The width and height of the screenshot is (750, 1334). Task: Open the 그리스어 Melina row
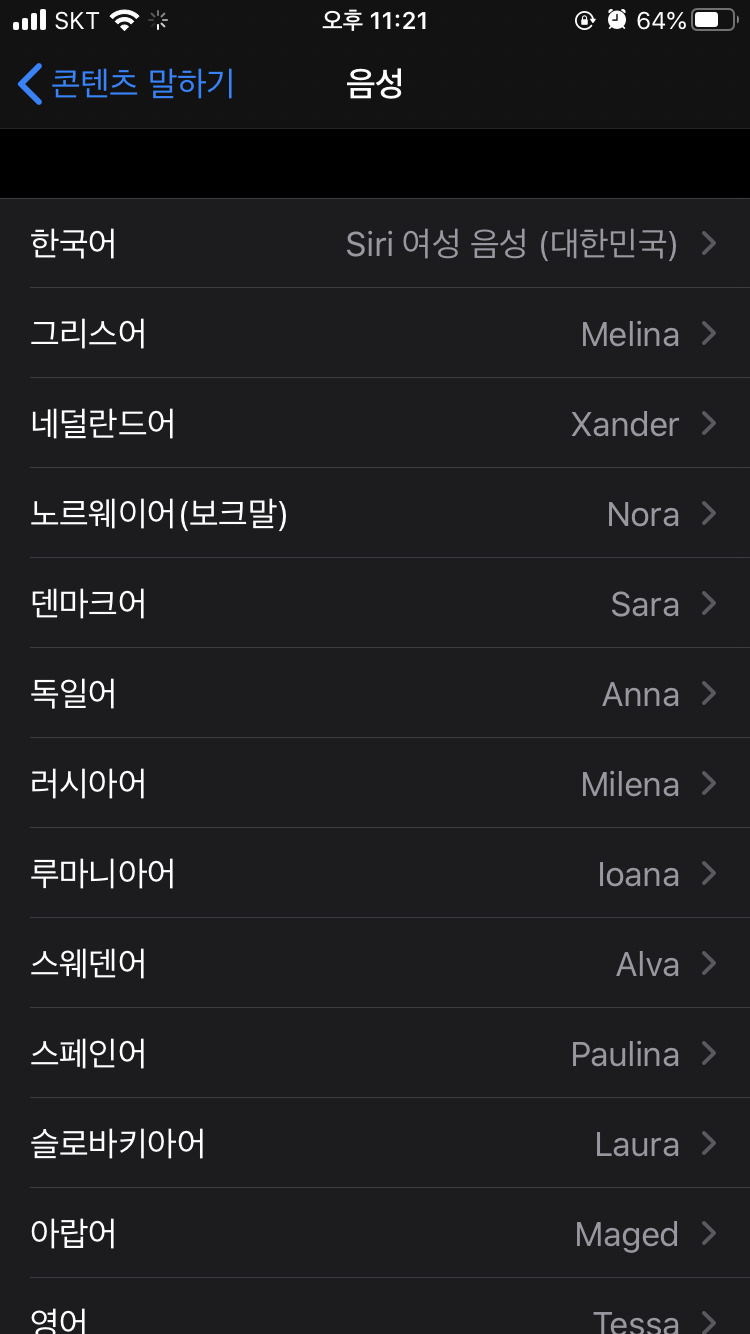tap(375, 333)
